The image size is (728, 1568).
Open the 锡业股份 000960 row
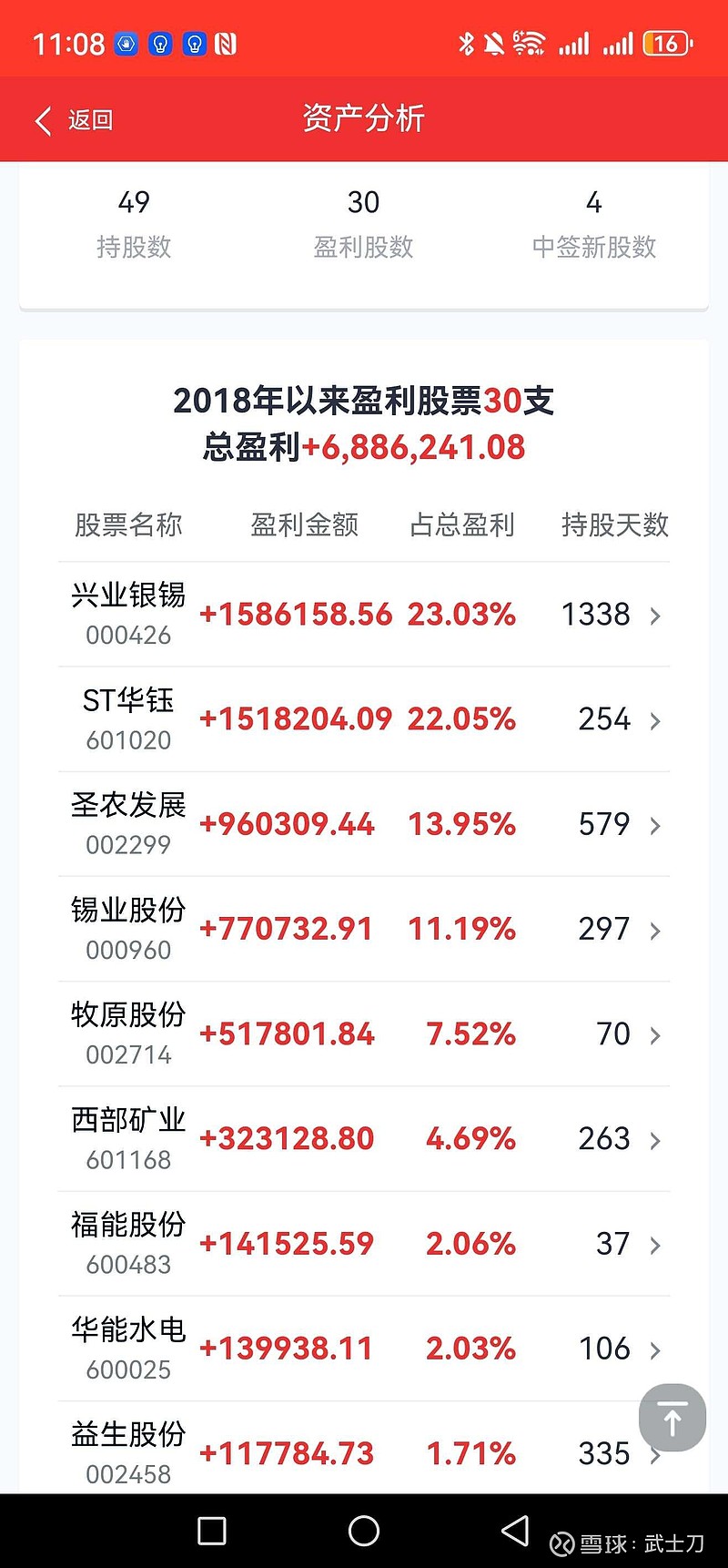point(364,929)
